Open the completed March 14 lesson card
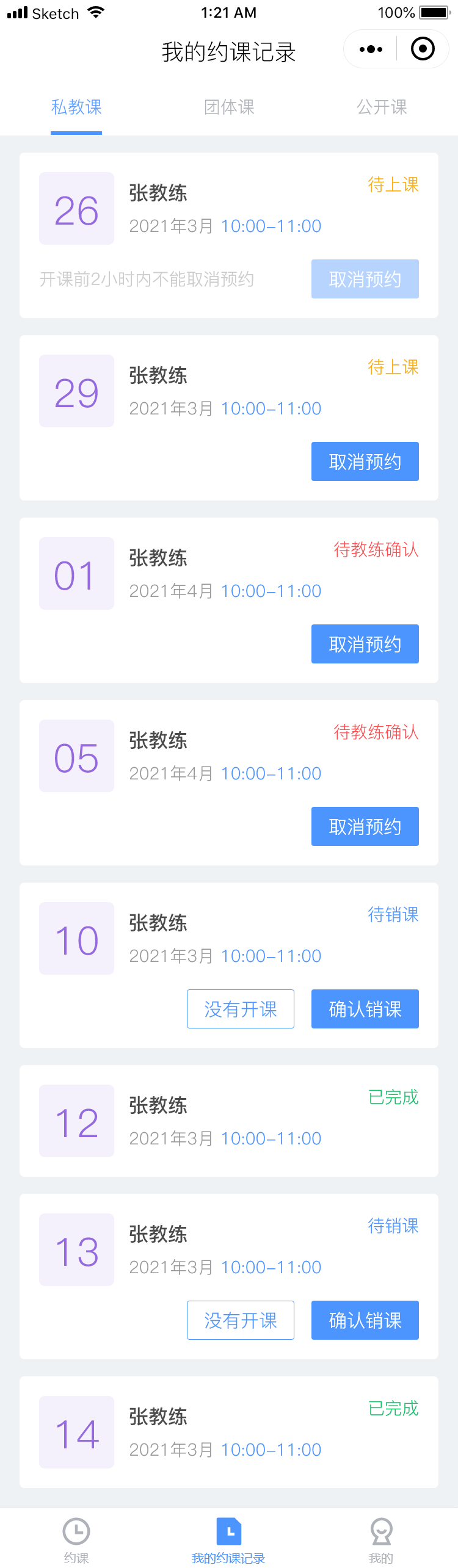Screen dimensions: 458x1568 point(229,1432)
